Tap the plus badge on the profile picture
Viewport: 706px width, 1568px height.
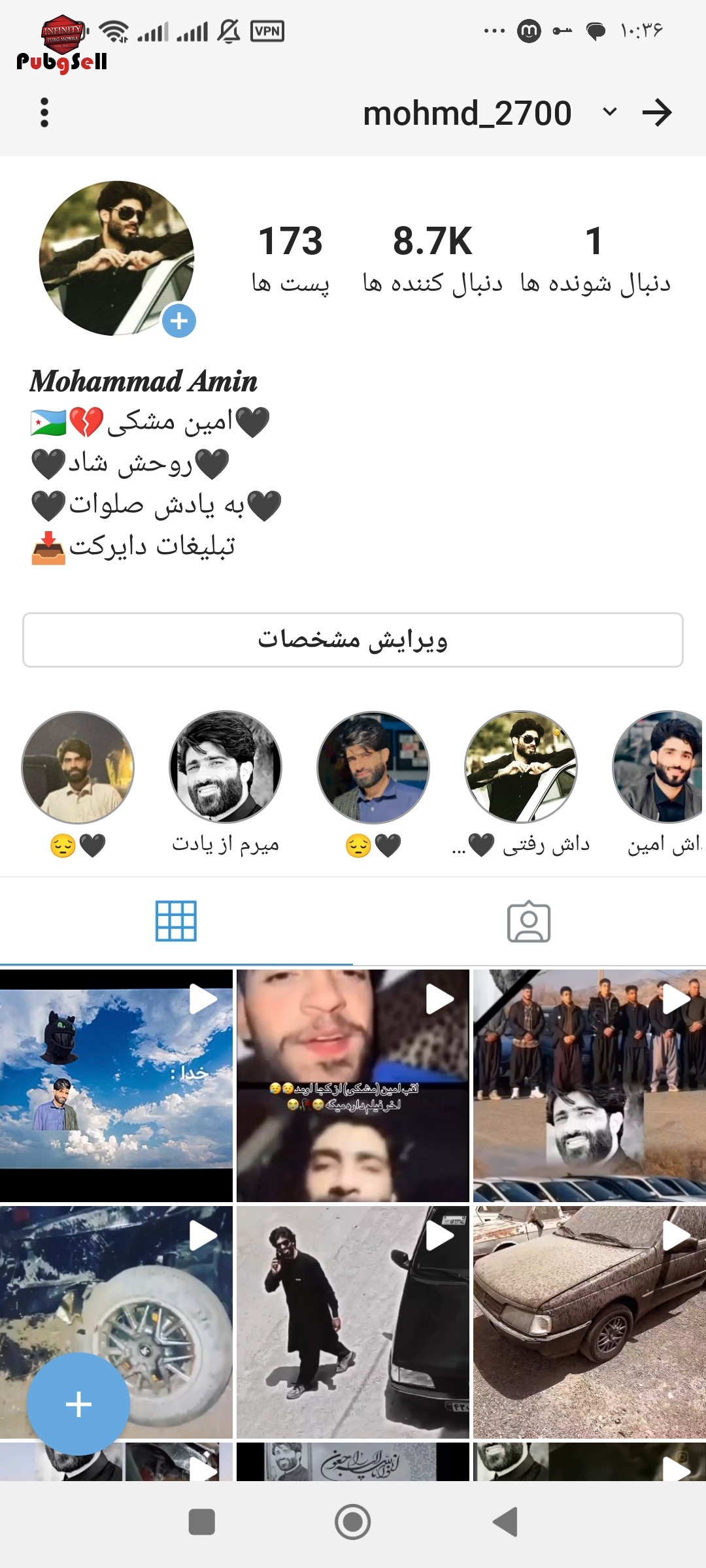click(x=179, y=321)
